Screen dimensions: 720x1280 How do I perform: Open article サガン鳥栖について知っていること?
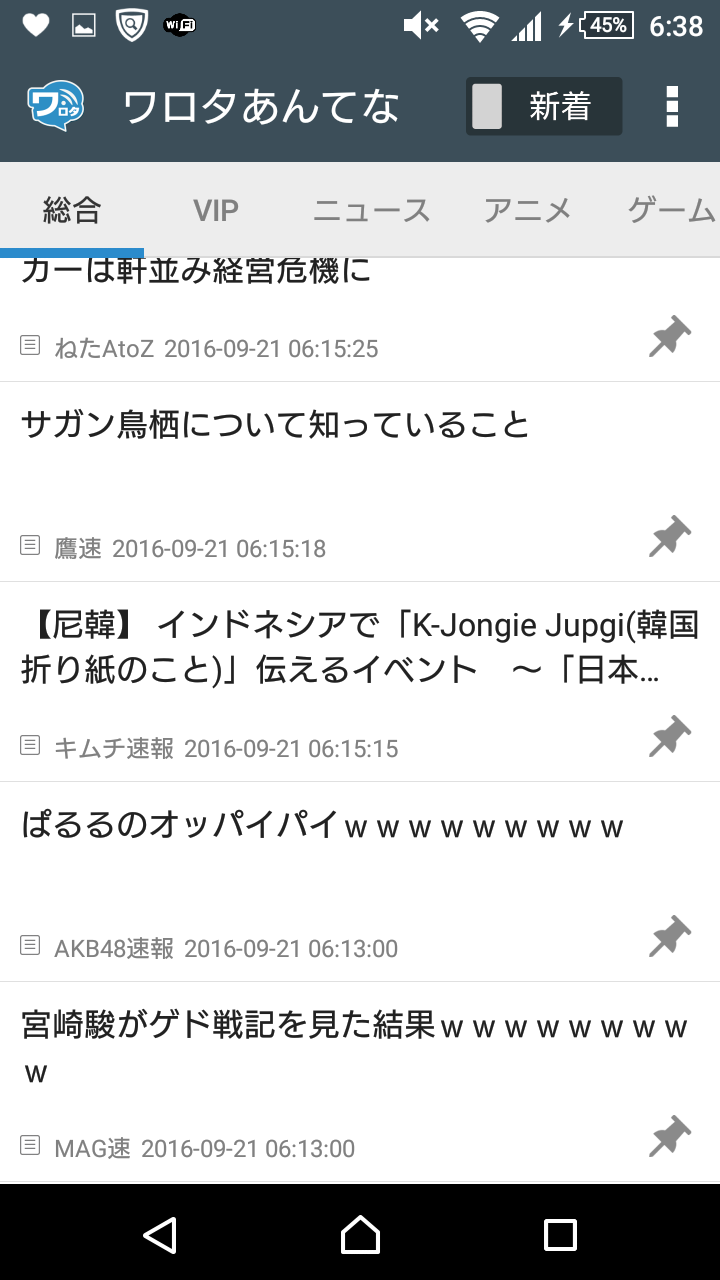pos(360,482)
